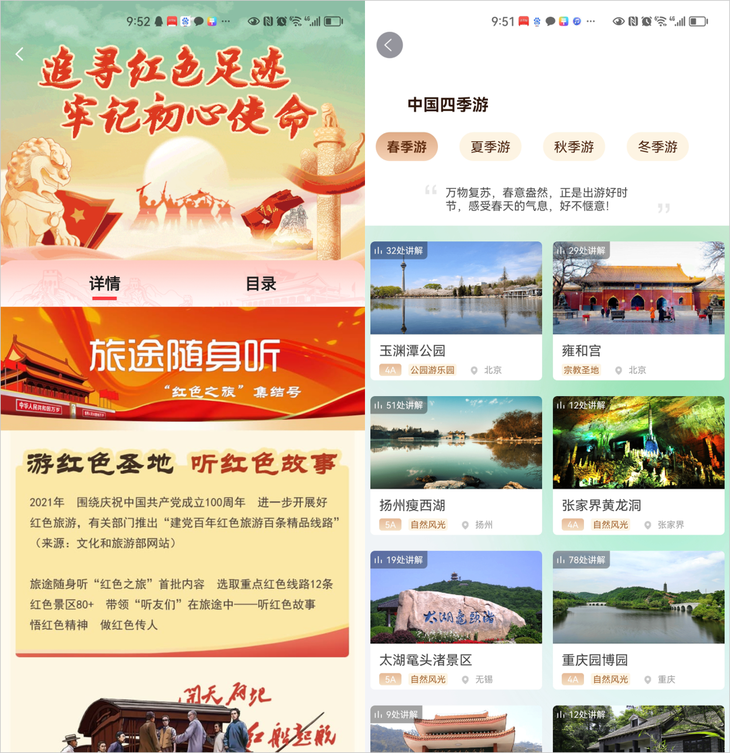730x753 pixels.
Task: Select the 夏季游 season chip
Action: click(490, 146)
